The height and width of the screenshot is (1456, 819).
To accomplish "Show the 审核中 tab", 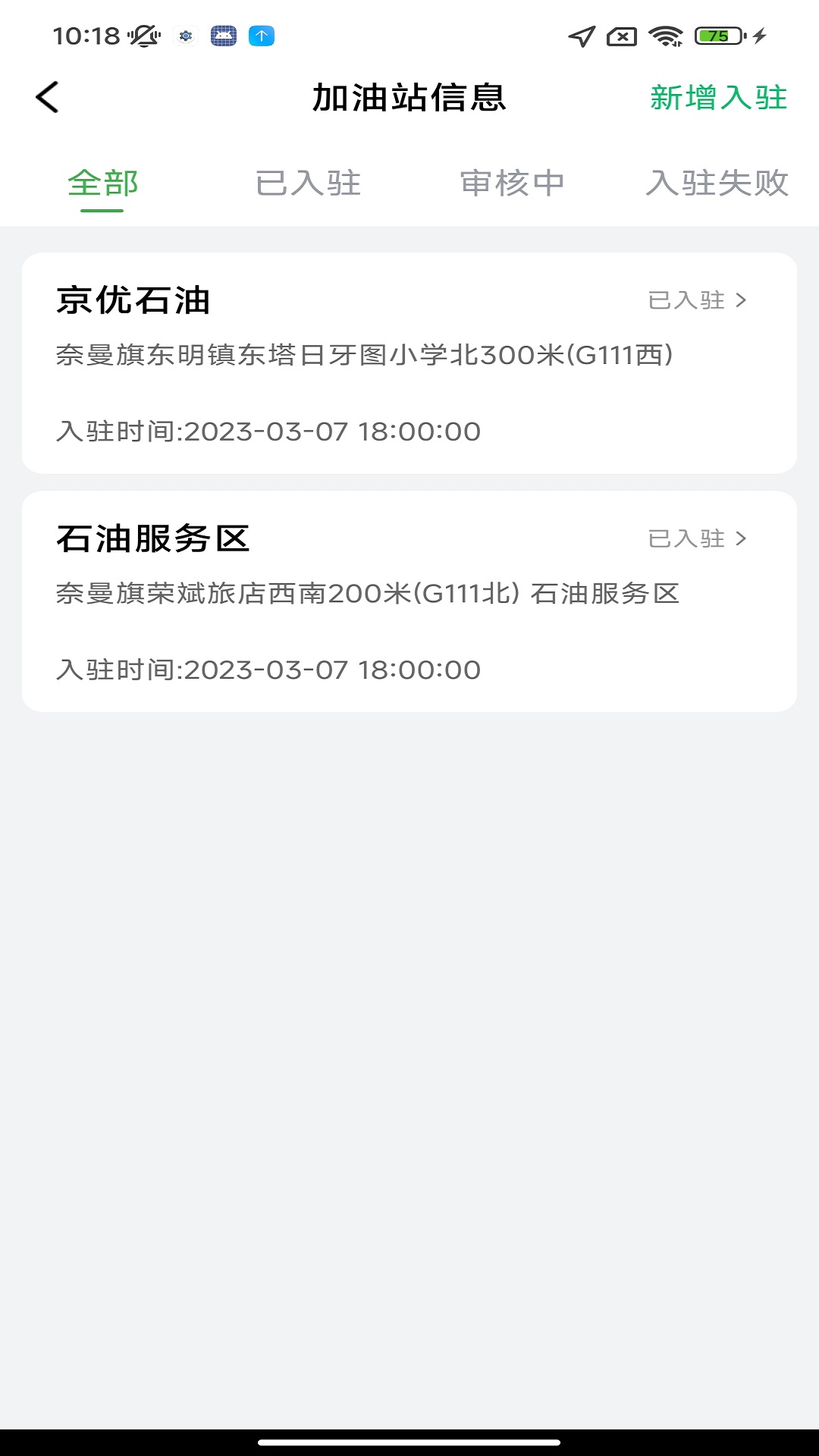I will click(512, 184).
